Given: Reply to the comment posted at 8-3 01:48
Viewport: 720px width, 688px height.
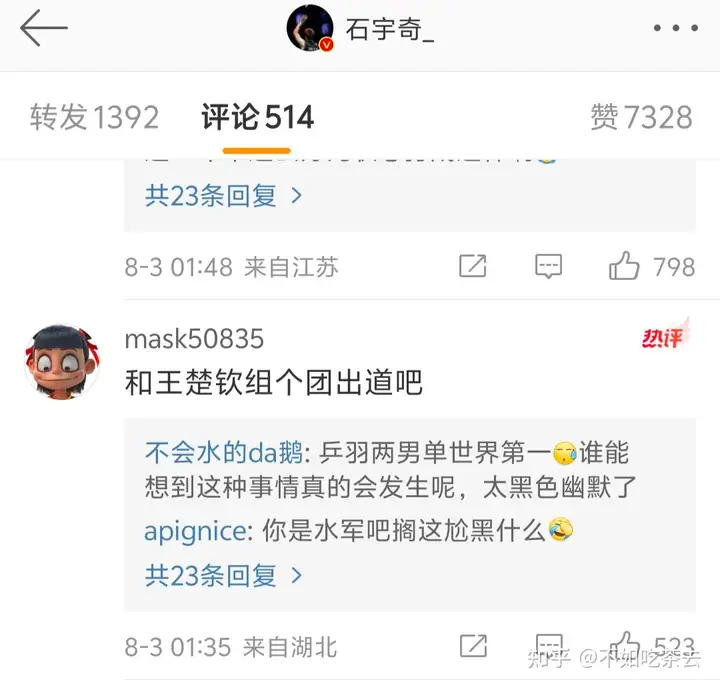Looking at the screenshot, I should point(548,266).
